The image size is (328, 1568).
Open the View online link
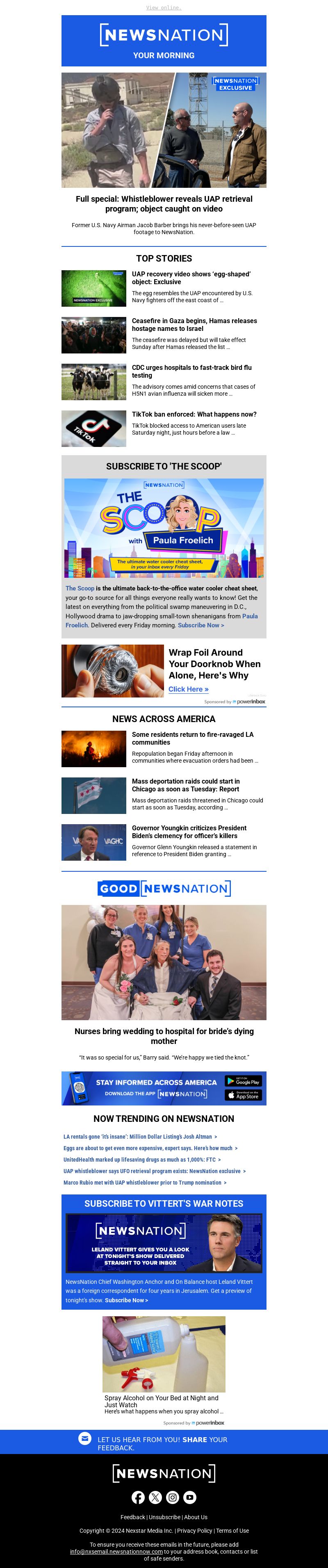[164, 8]
